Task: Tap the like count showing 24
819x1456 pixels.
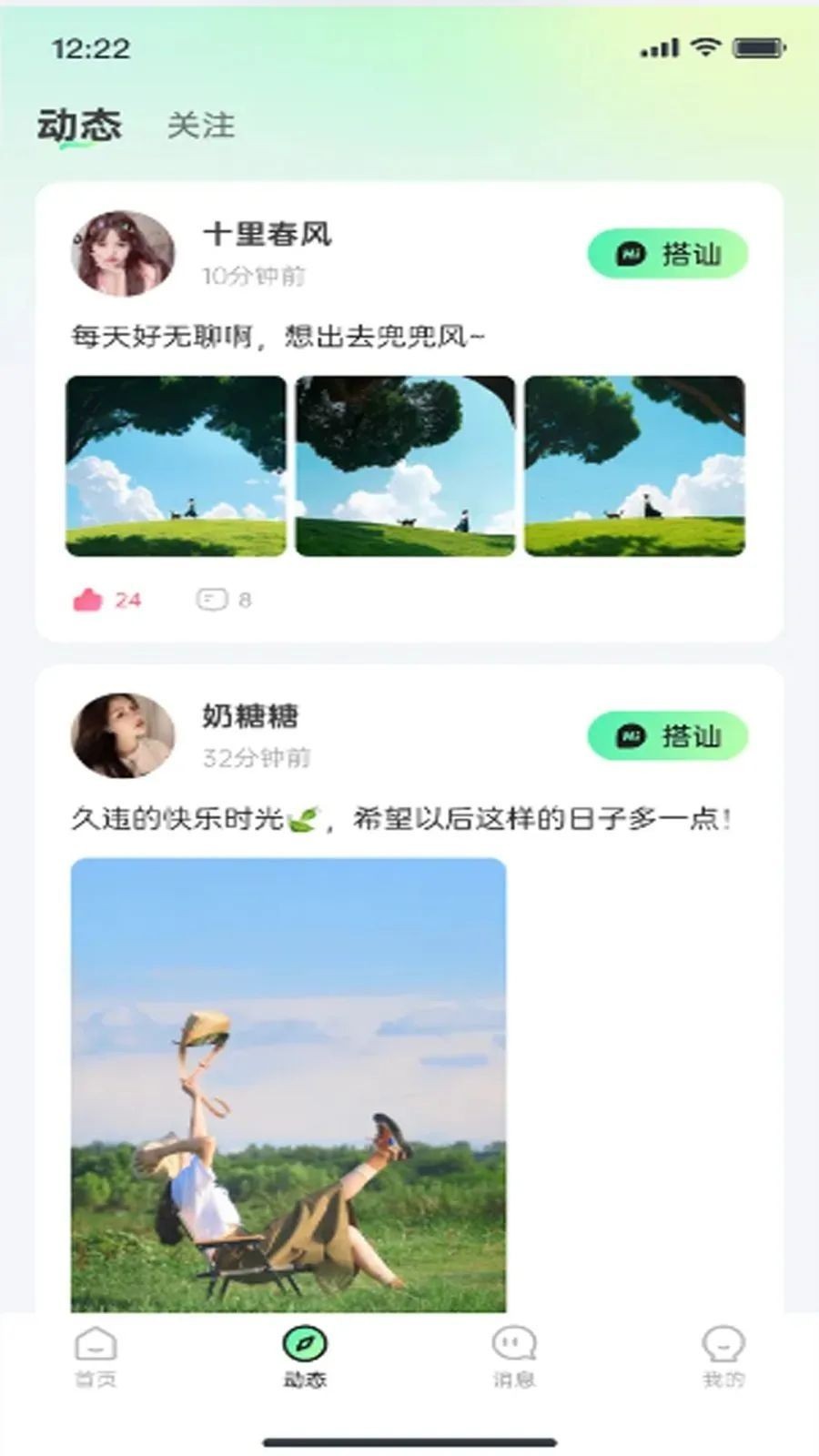Action: pos(126,599)
